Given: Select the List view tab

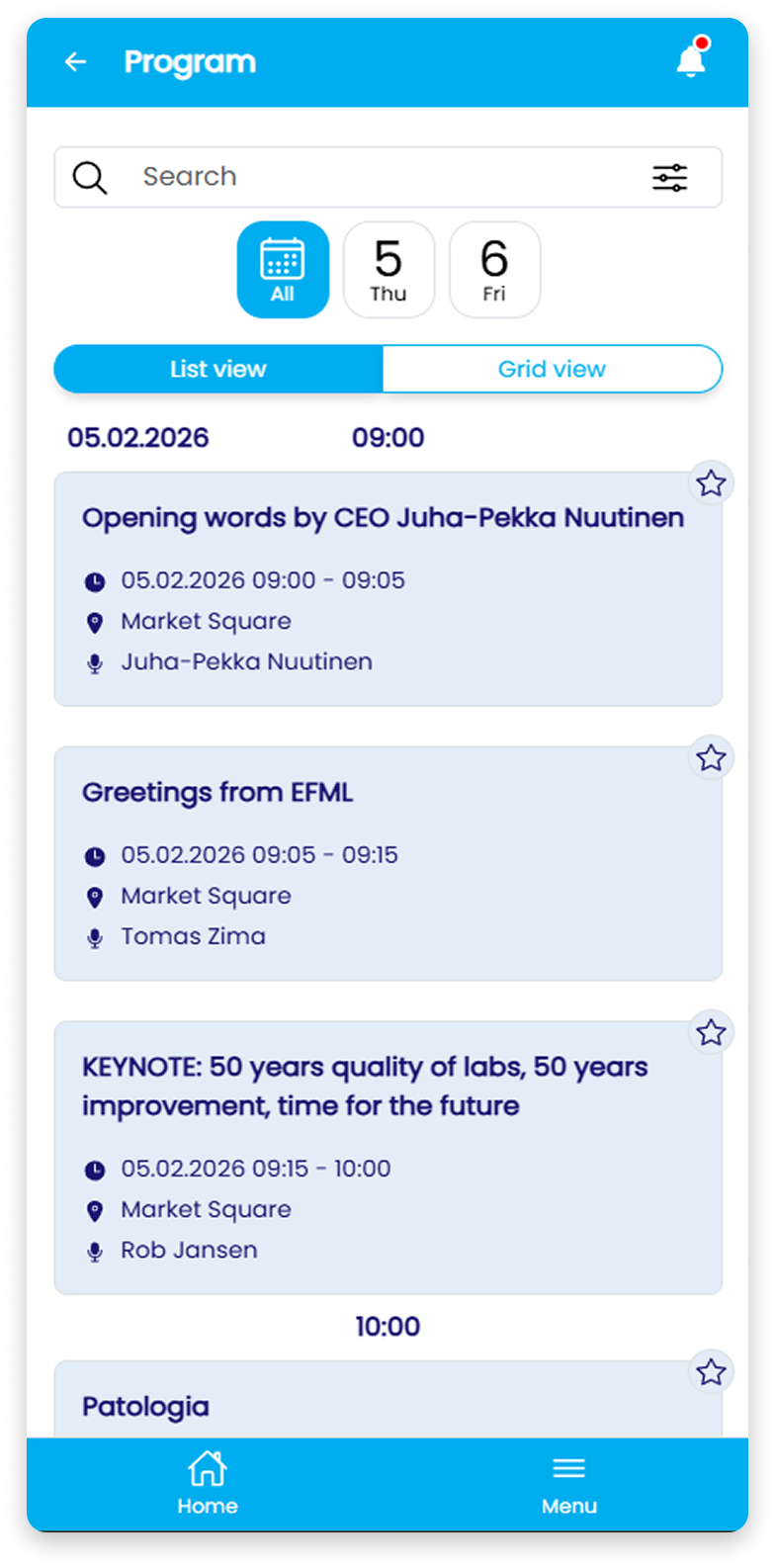Looking at the screenshot, I should point(217,369).
